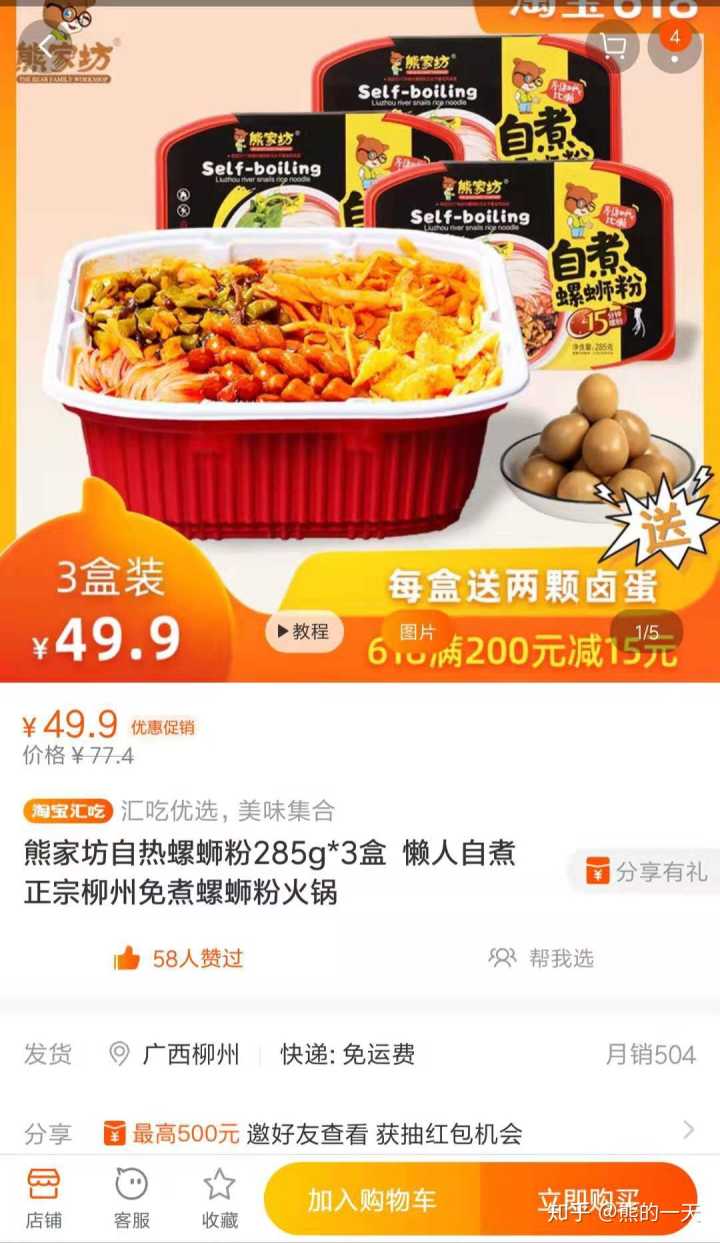Like the product via 58人赞过
720x1243 pixels.
pos(180,958)
